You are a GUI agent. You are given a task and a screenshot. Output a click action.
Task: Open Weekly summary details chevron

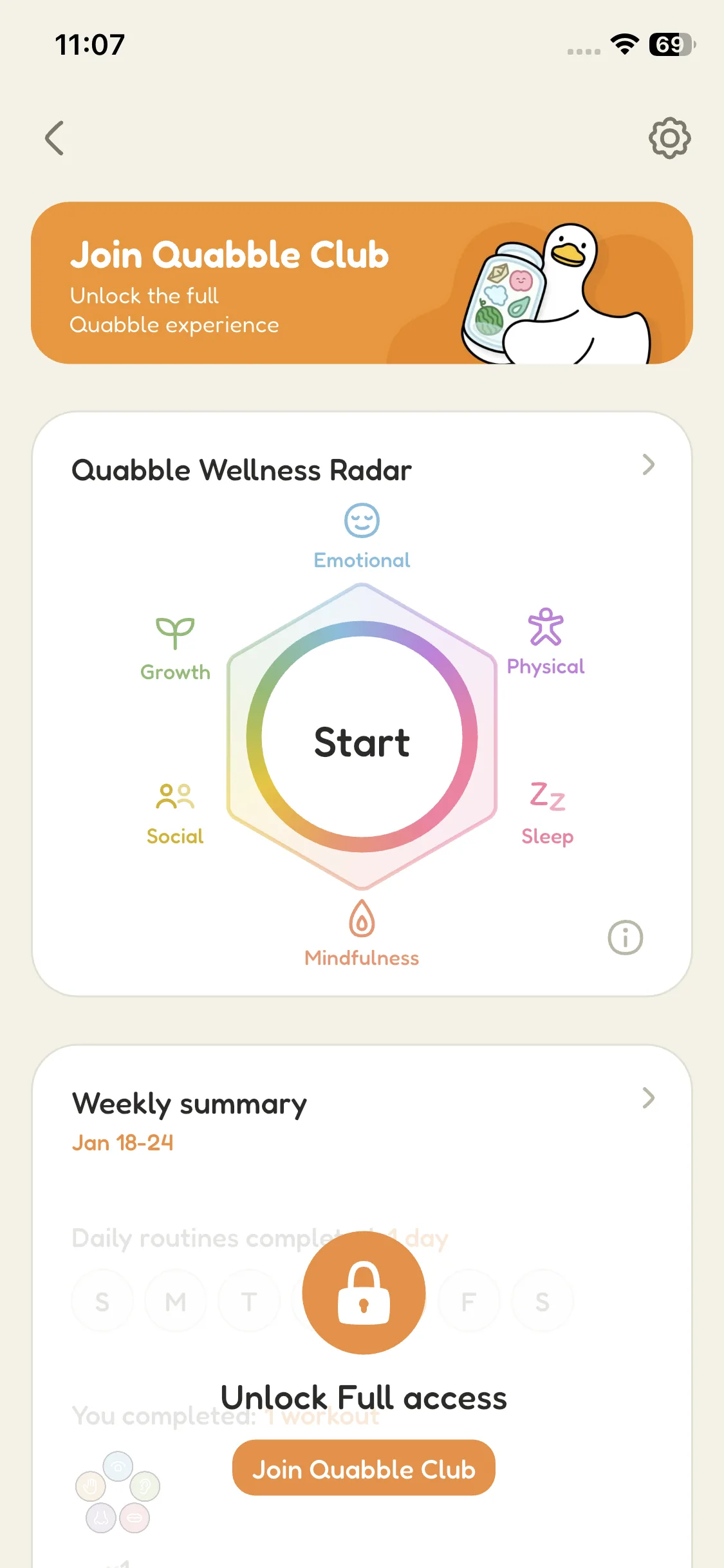[648, 1098]
